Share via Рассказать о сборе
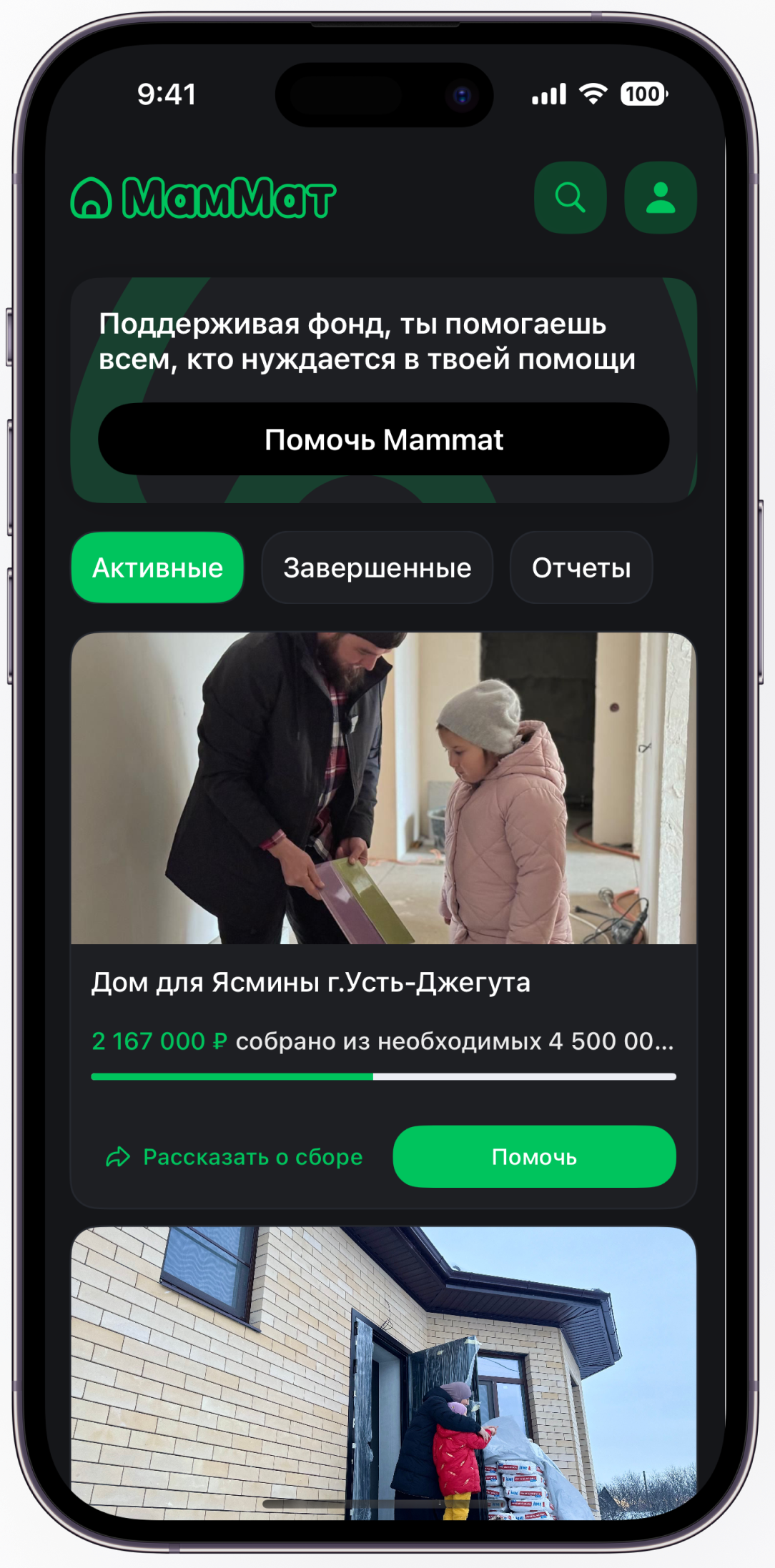The image size is (775, 1568). [235, 1157]
